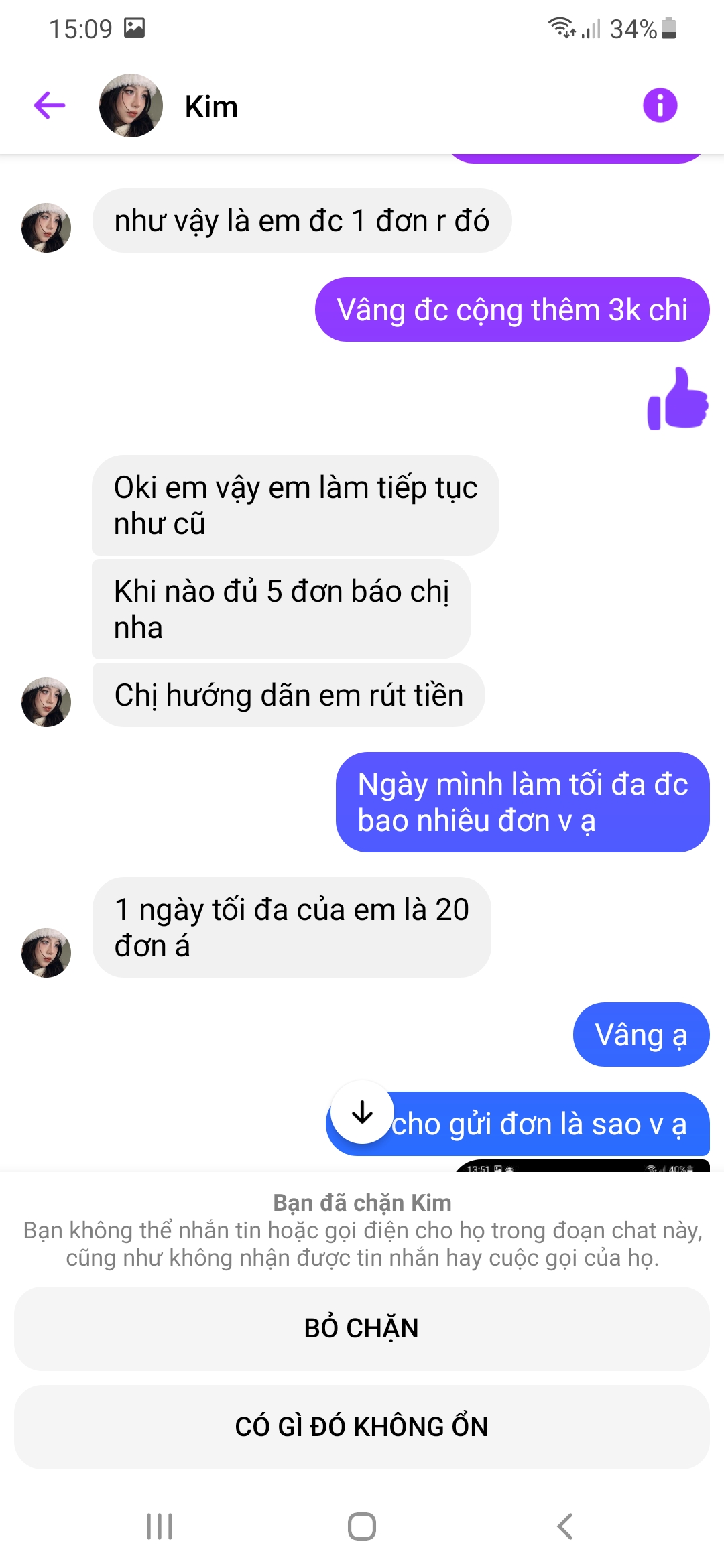Open the system recent apps view
Screen dimensions: 724x1568
click(x=160, y=1526)
